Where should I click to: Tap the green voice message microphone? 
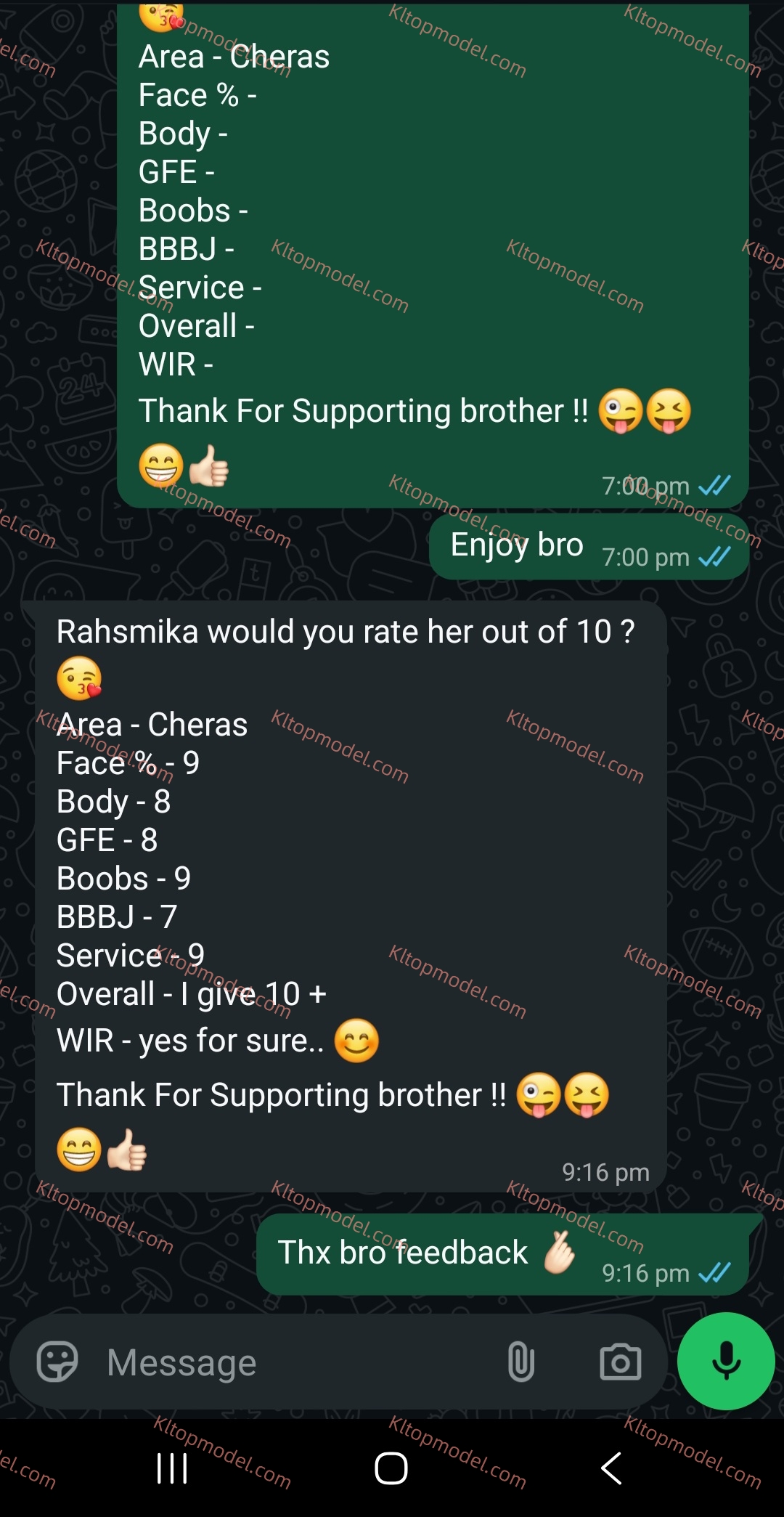tap(725, 1361)
